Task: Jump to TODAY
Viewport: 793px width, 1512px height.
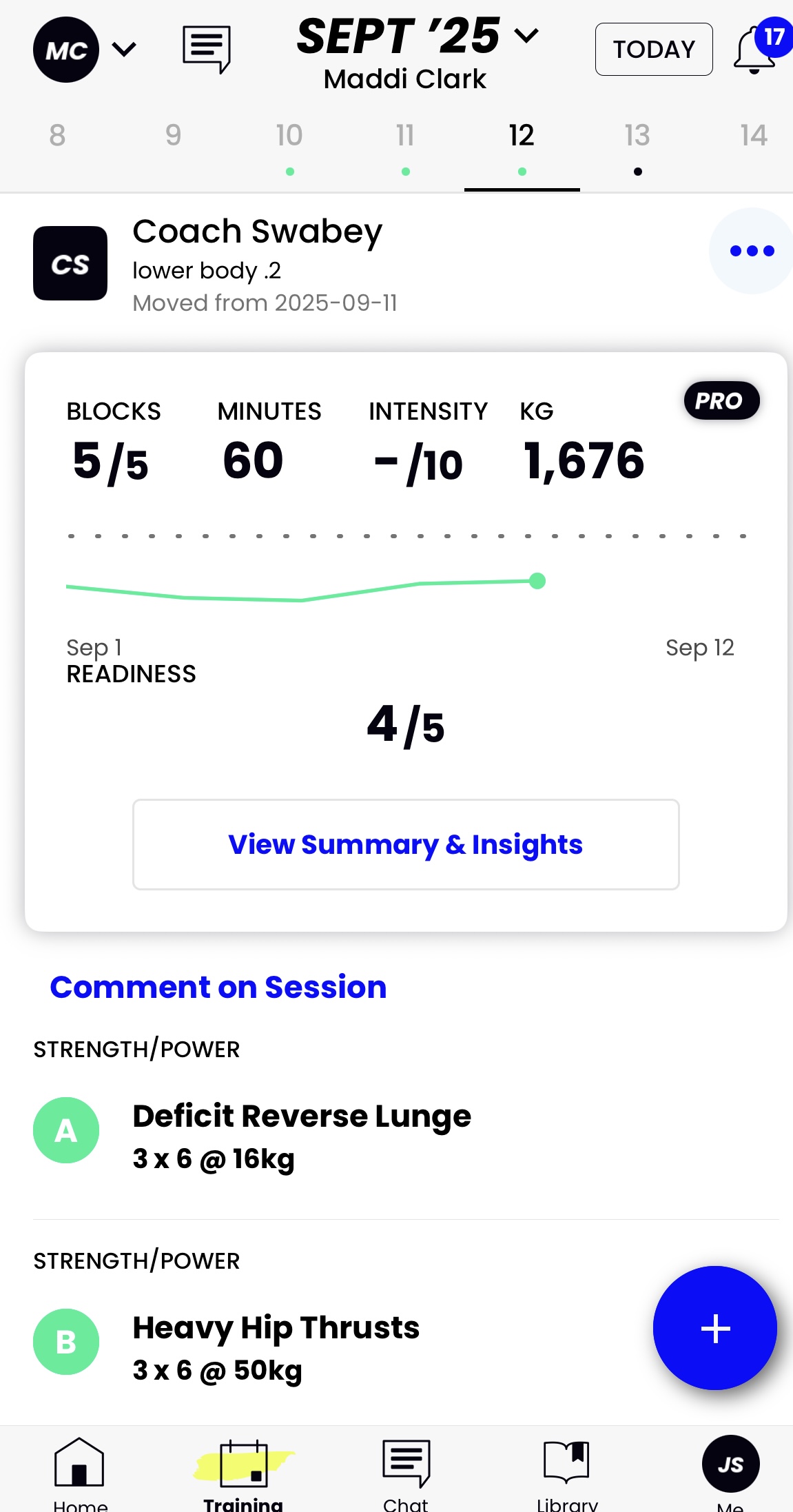Action: click(x=653, y=50)
